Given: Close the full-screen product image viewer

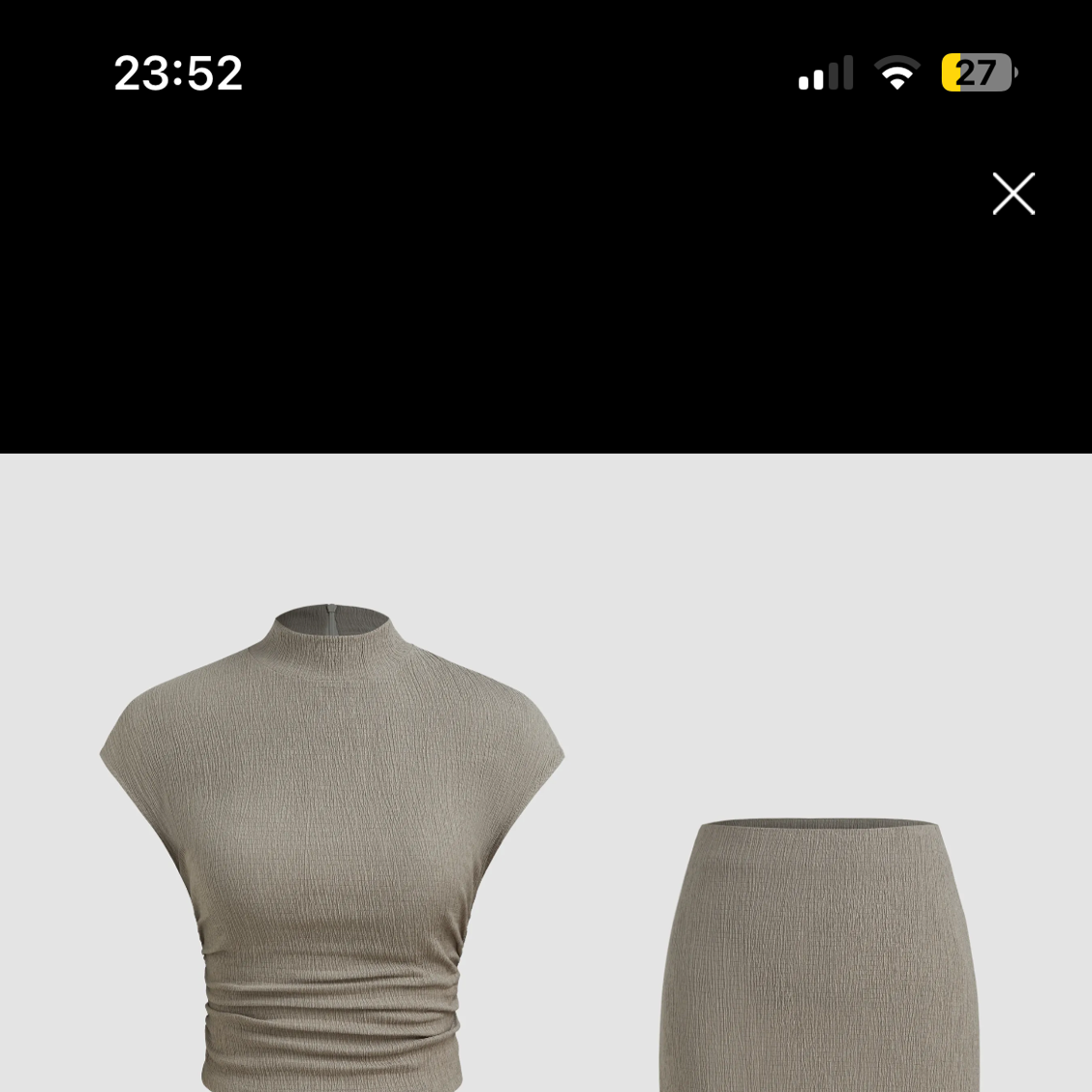Looking at the screenshot, I should [1014, 194].
